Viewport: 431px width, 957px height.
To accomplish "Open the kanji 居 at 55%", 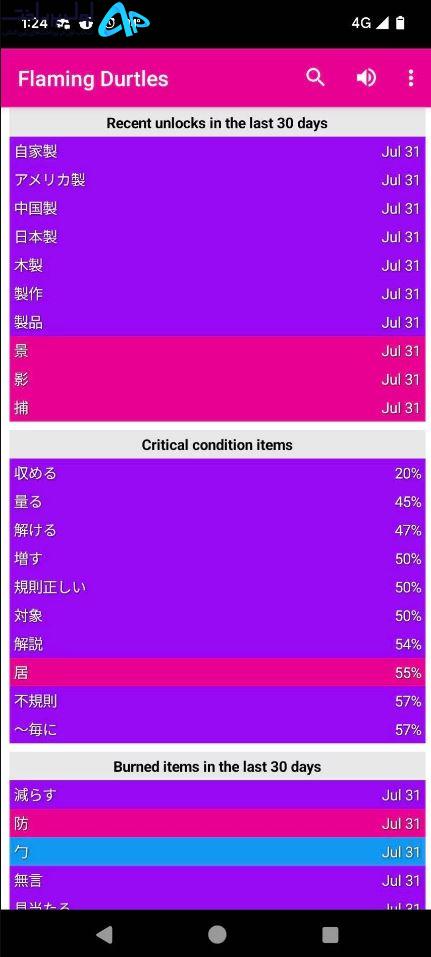I will 217,673.
